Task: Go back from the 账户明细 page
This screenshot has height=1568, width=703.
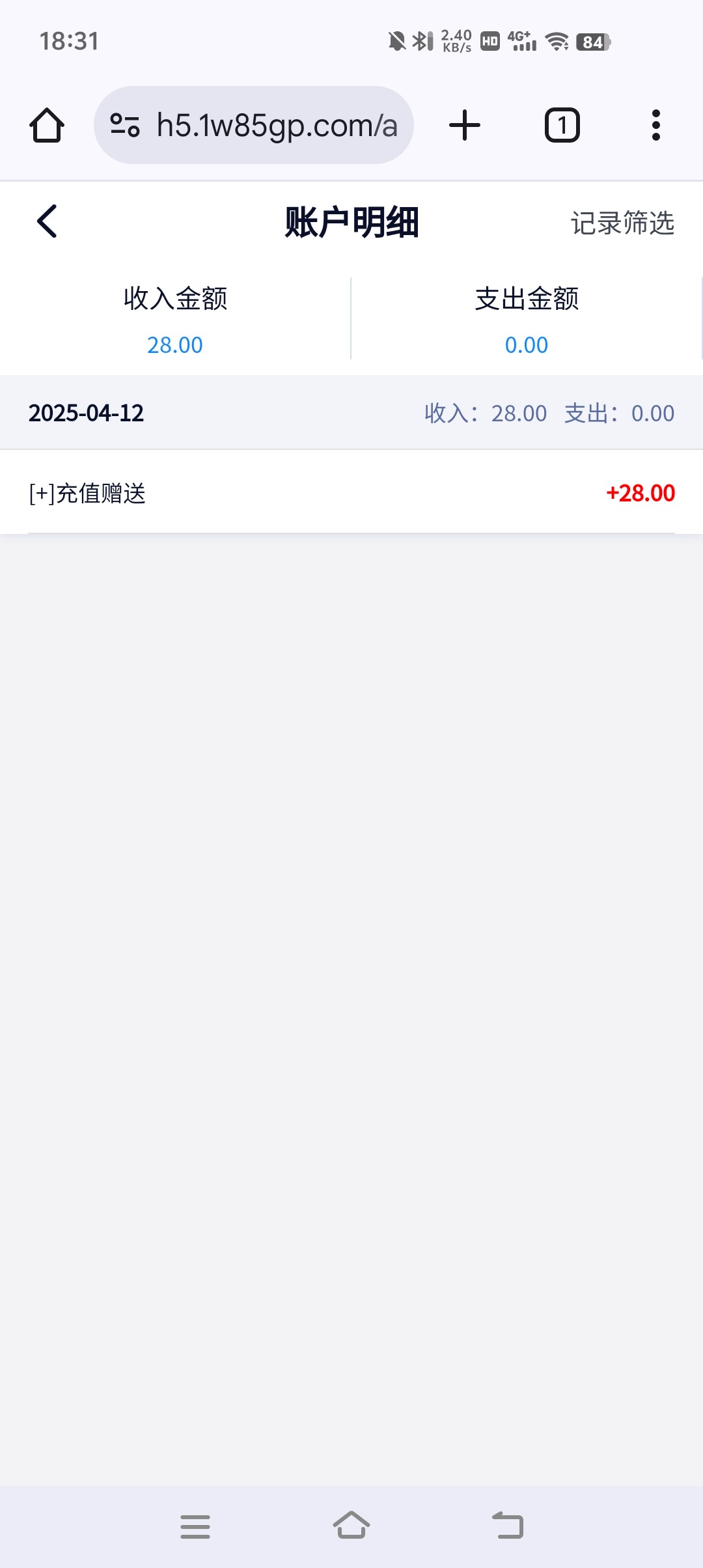Action: [x=47, y=221]
